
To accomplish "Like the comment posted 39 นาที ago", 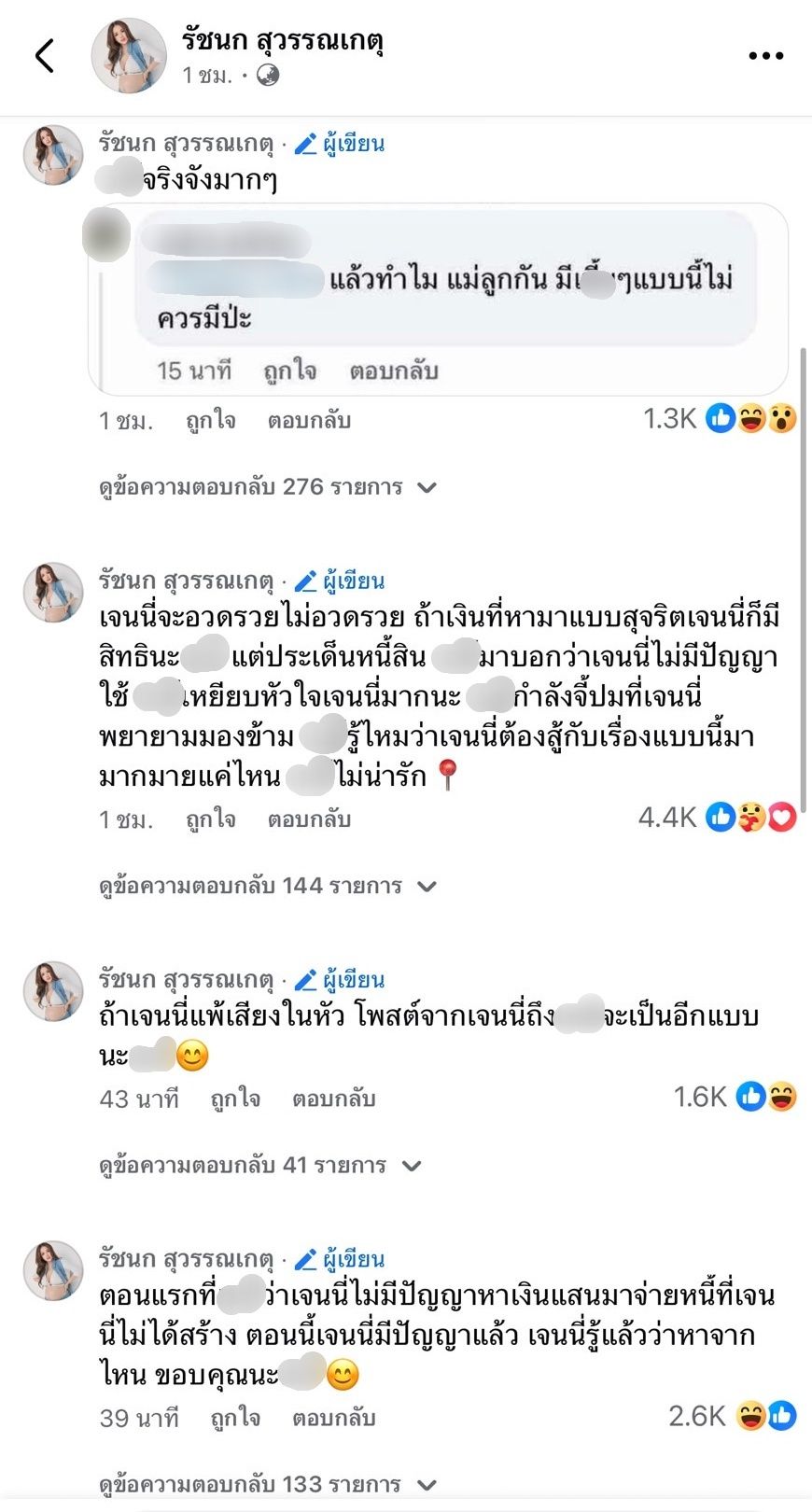I will click(235, 1419).
